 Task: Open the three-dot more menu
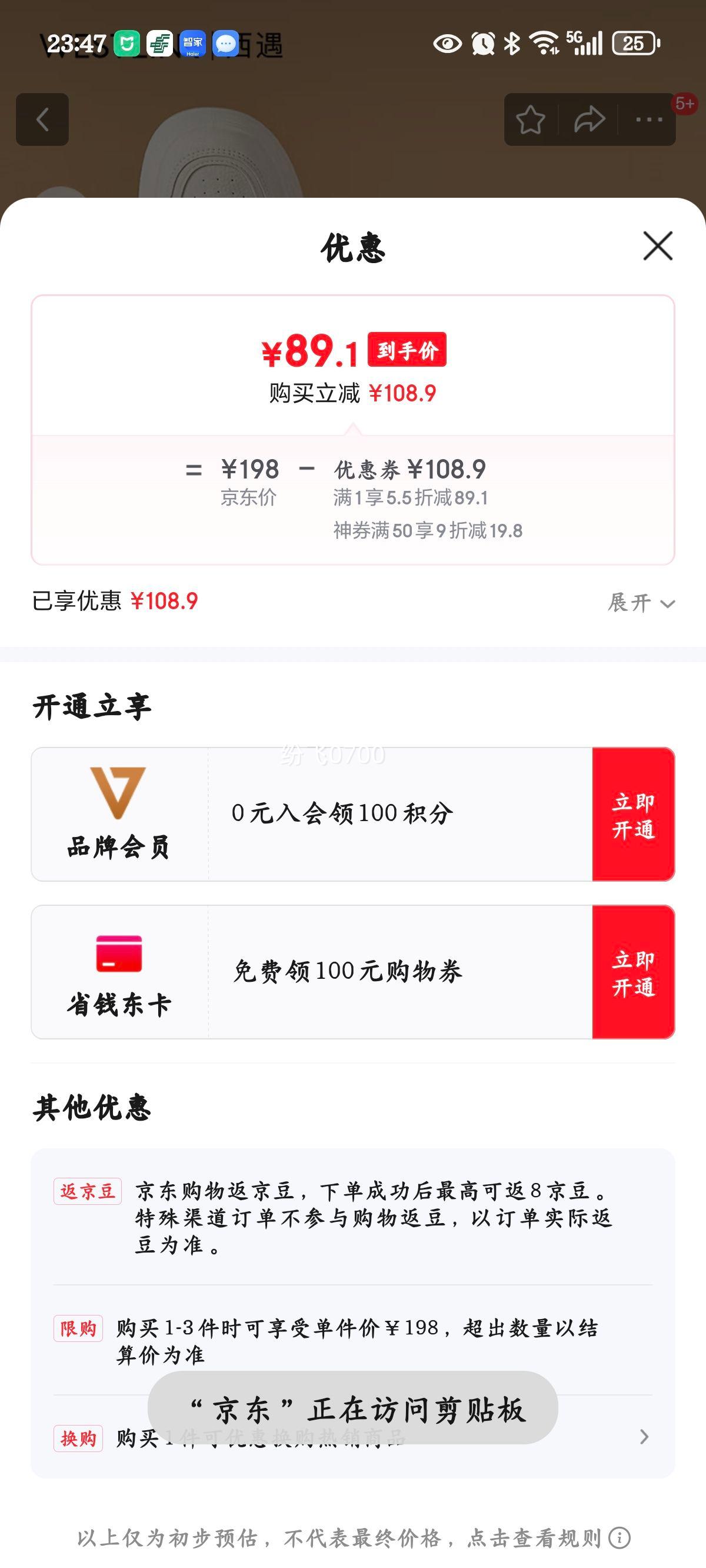point(649,119)
